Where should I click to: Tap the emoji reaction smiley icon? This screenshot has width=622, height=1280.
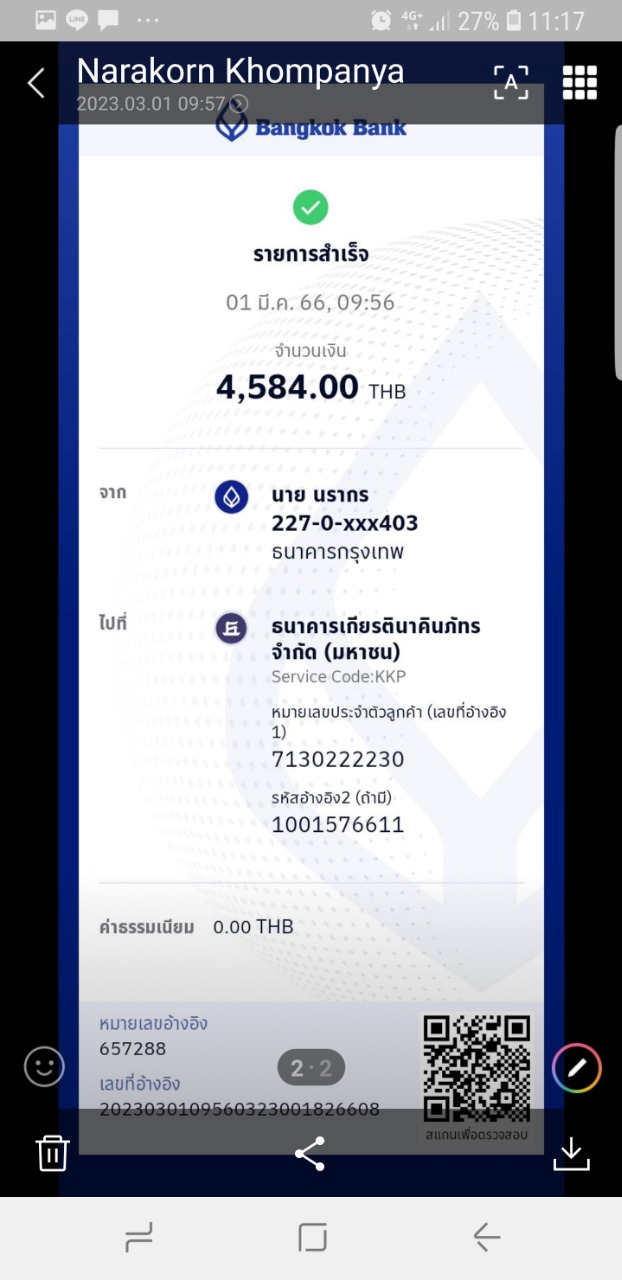tap(44, 1067)
